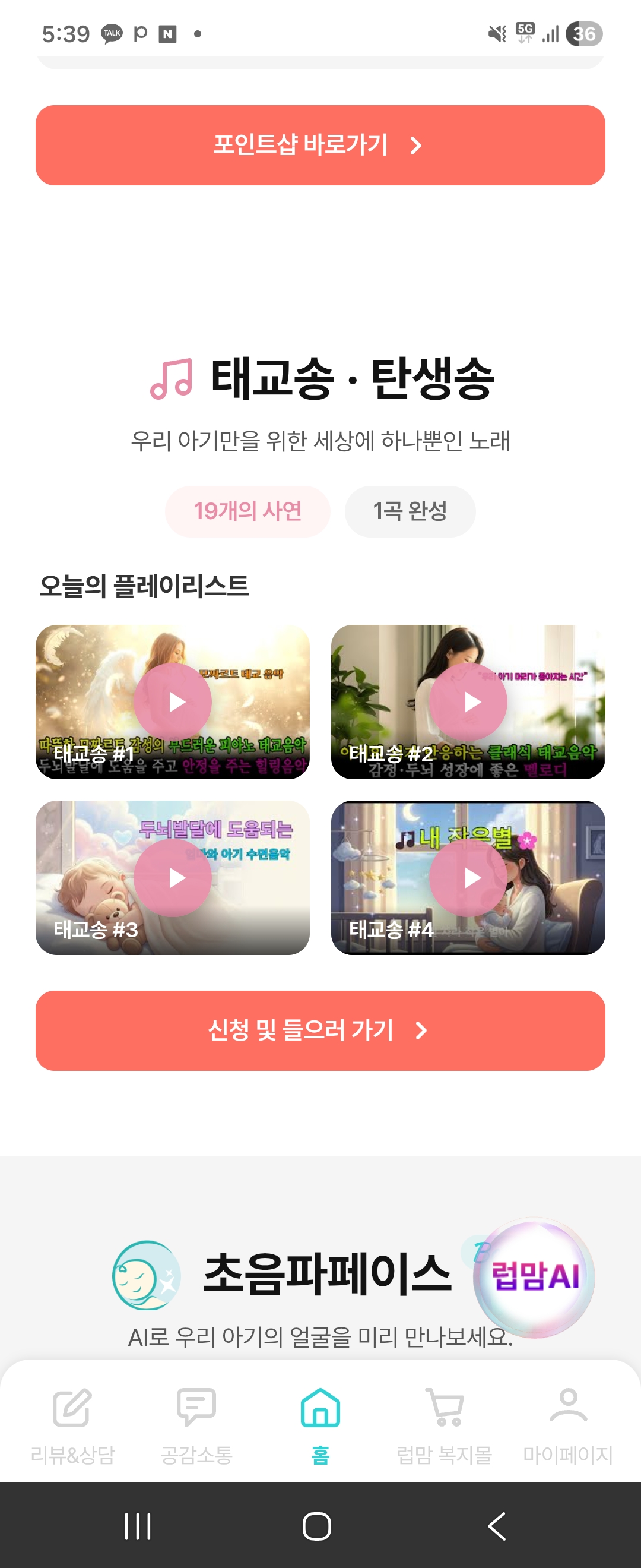
Task: Open 신청 및 들으러 가기
Action: 320,1030
